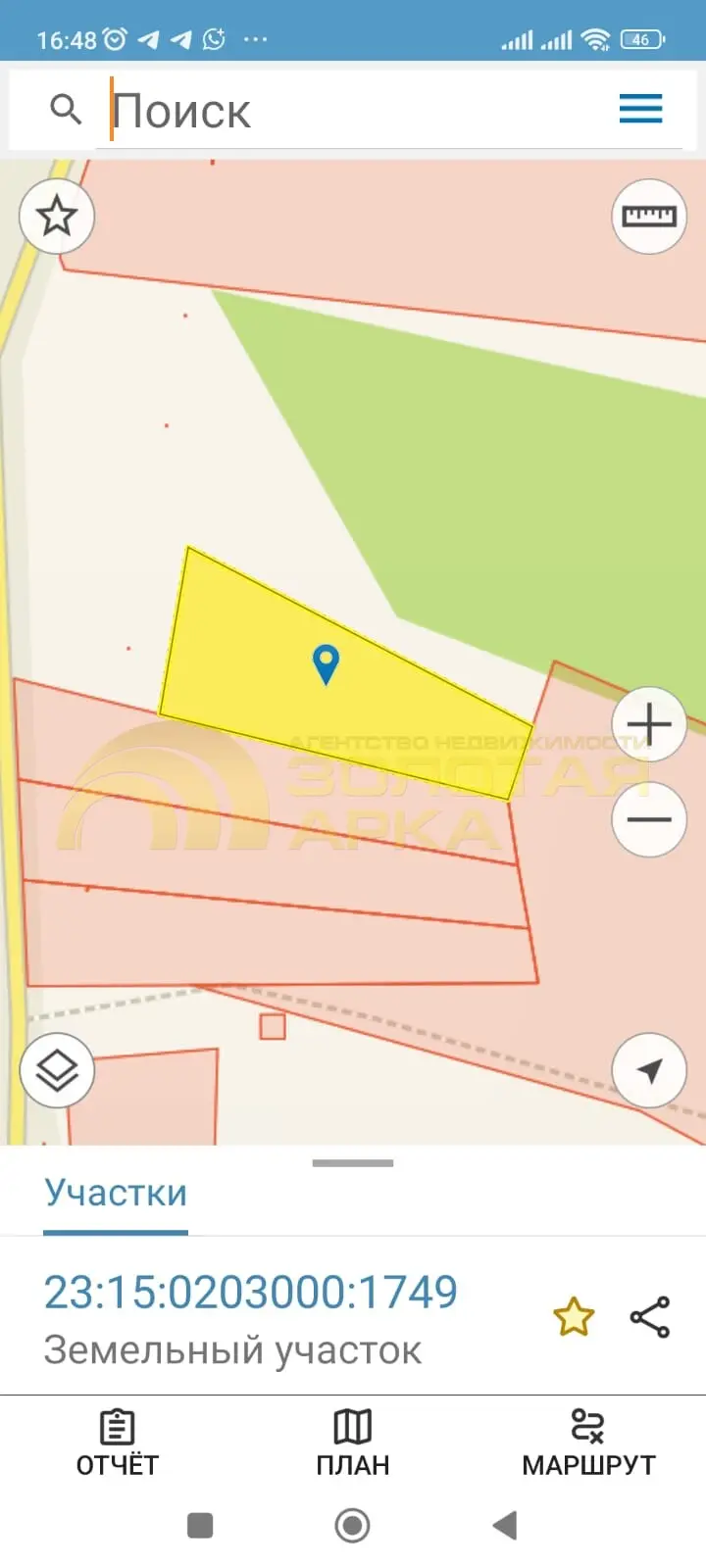The image size is (706, 1568).
Task: Center map on my location
Action: coord(649,1070)
